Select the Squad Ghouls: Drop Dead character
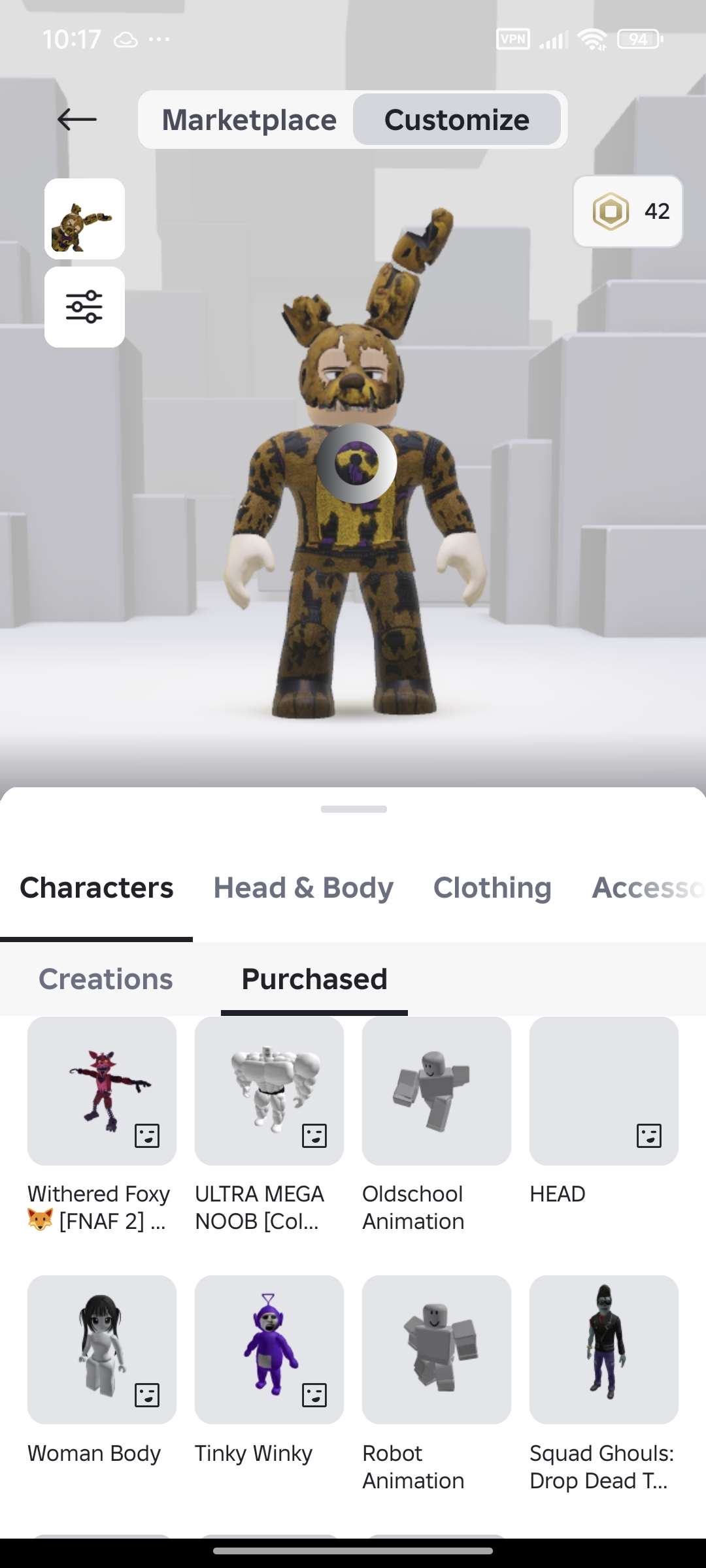The width and height of the screenshot is (706, 1568). pos(603,1348)
